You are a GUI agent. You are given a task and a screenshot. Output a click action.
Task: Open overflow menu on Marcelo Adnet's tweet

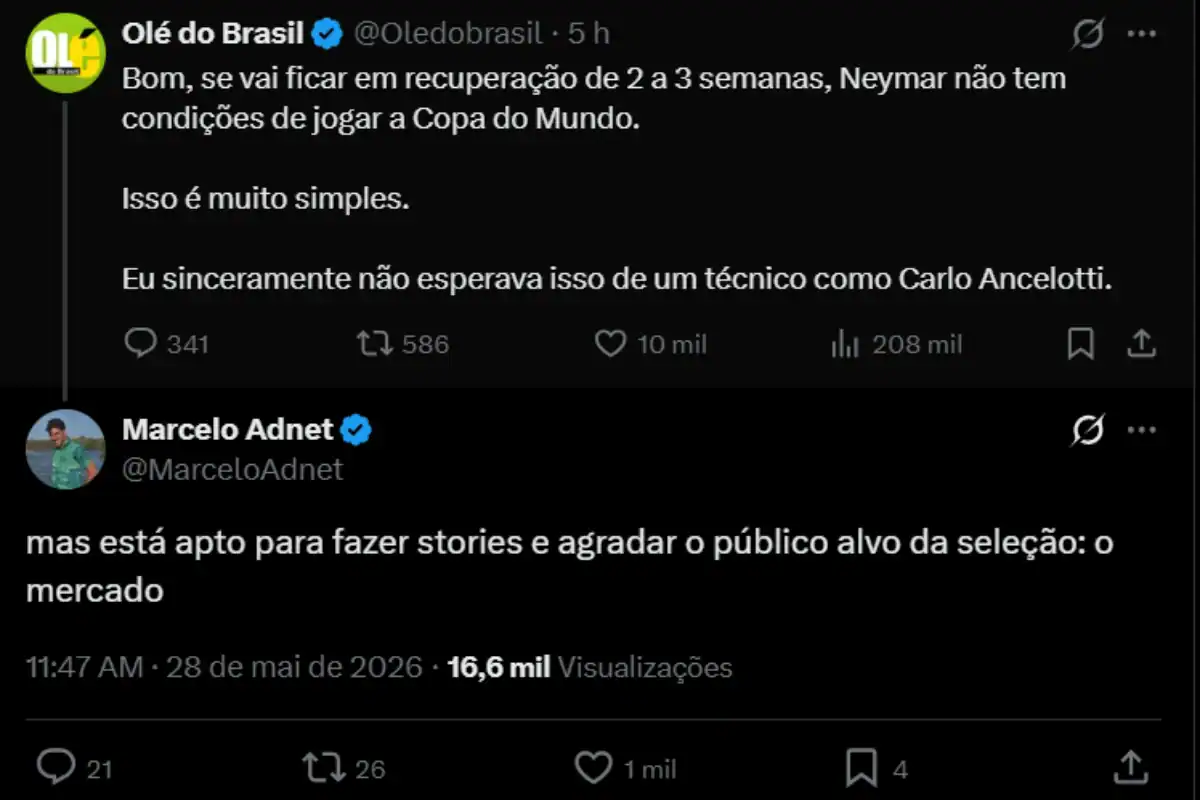click(1141, 430)
